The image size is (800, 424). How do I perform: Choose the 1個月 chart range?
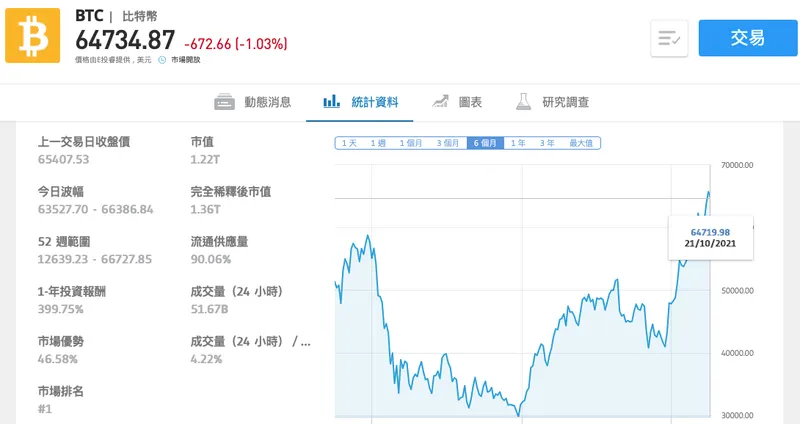[x=413, y=143]
